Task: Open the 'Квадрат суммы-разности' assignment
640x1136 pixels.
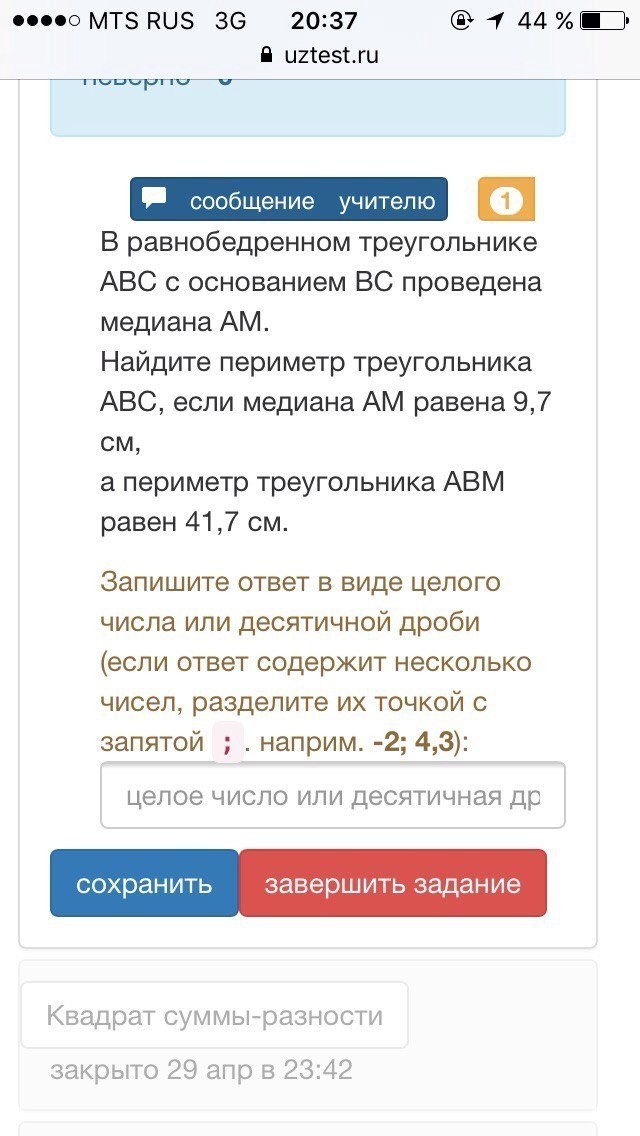Action: 214,1016
